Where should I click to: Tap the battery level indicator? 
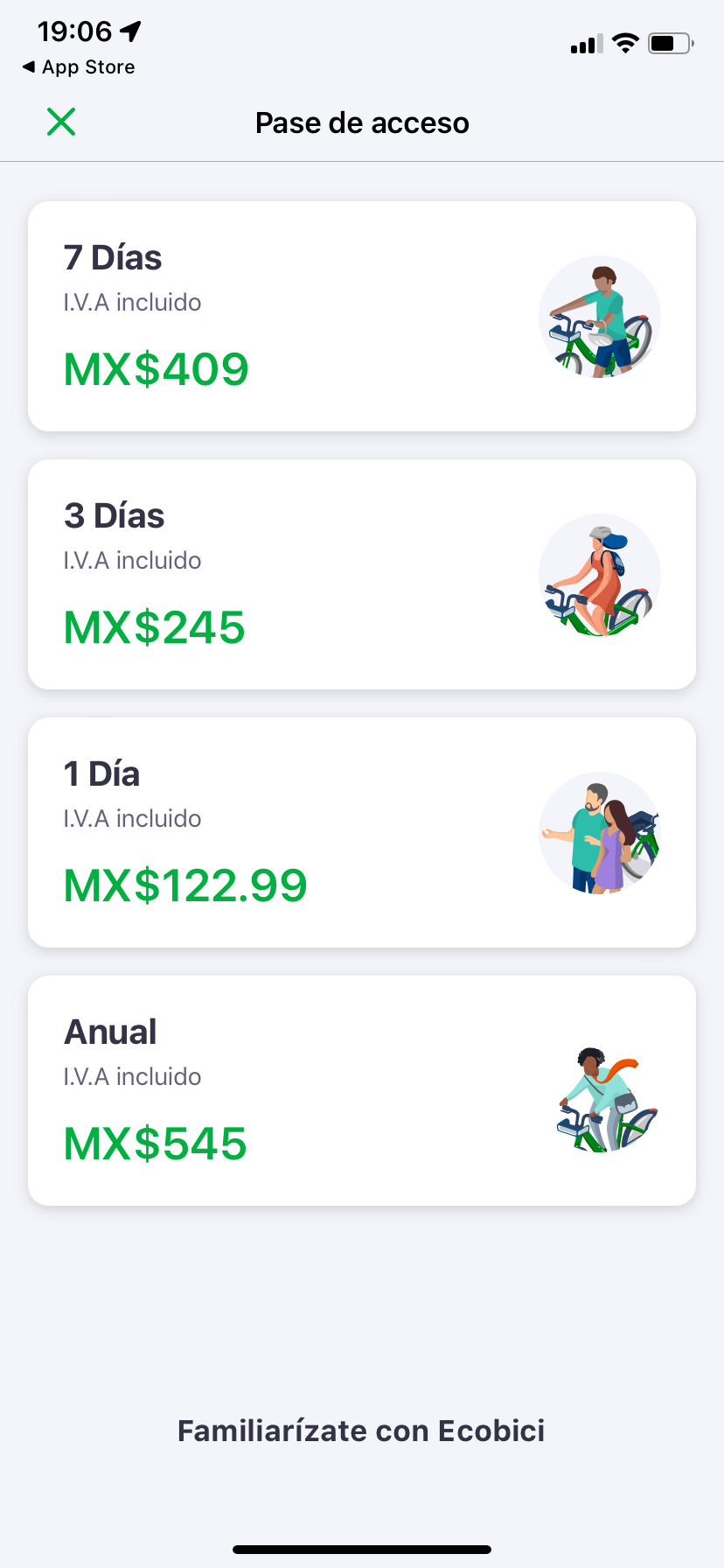point(670,45)
